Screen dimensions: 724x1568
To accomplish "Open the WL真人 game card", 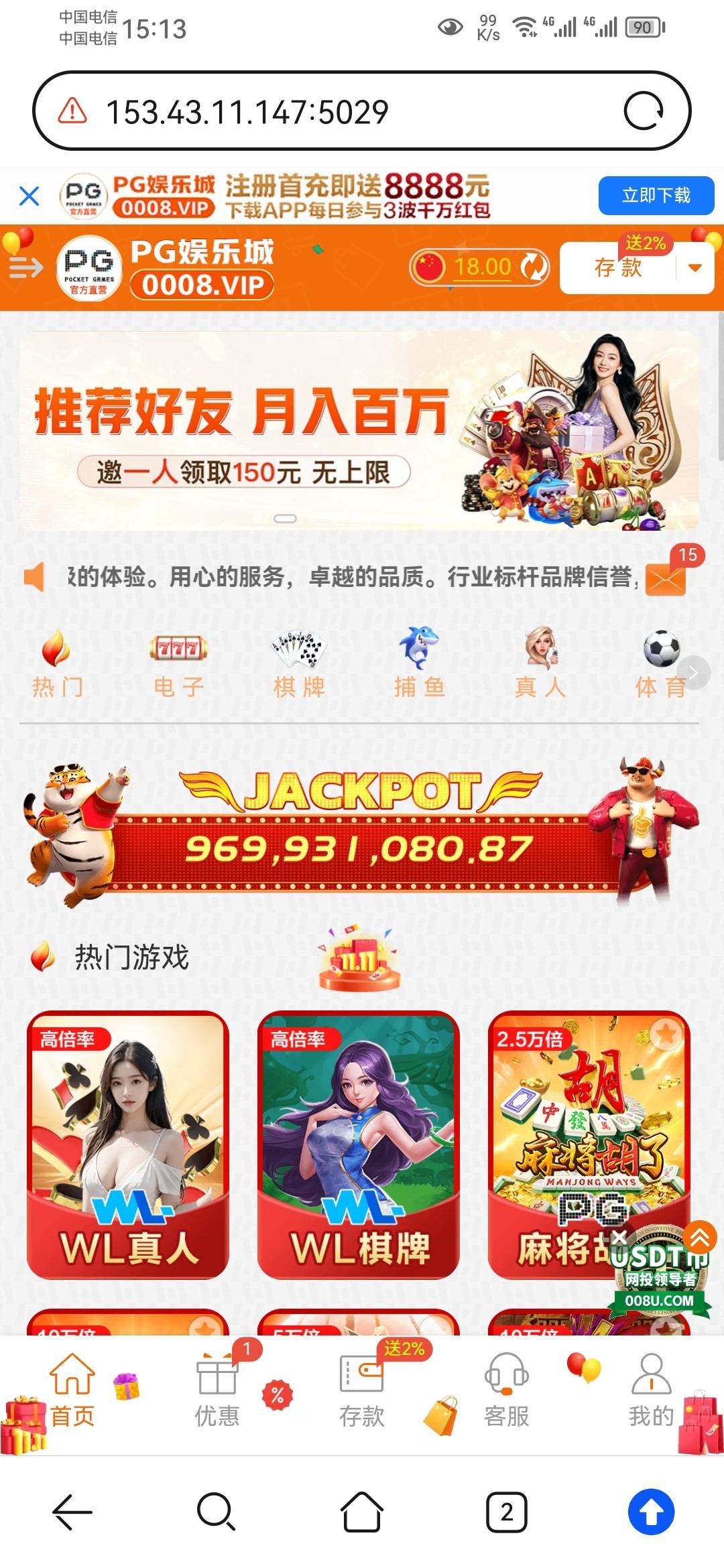I will coord(128,1145).
